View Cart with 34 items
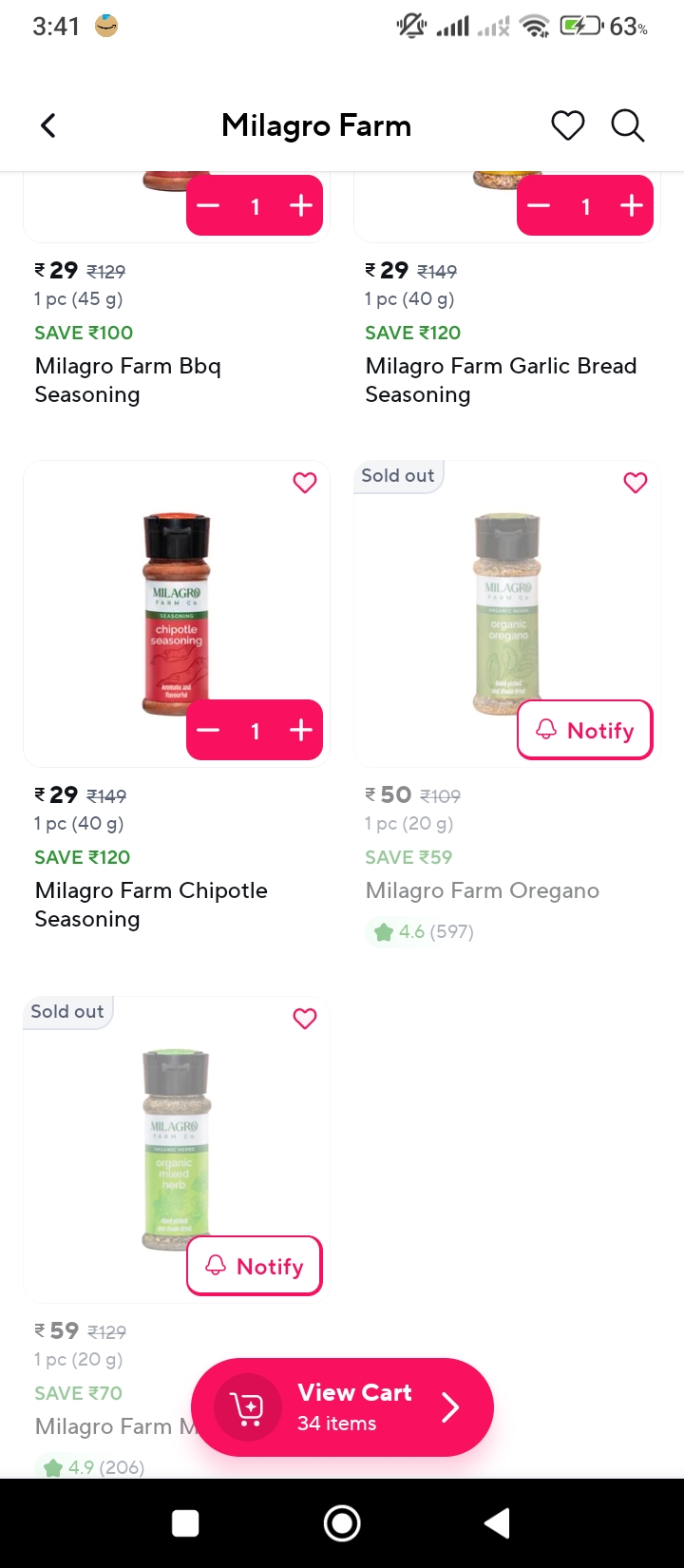The image size is (684, 1568). tap(342, 1406)
